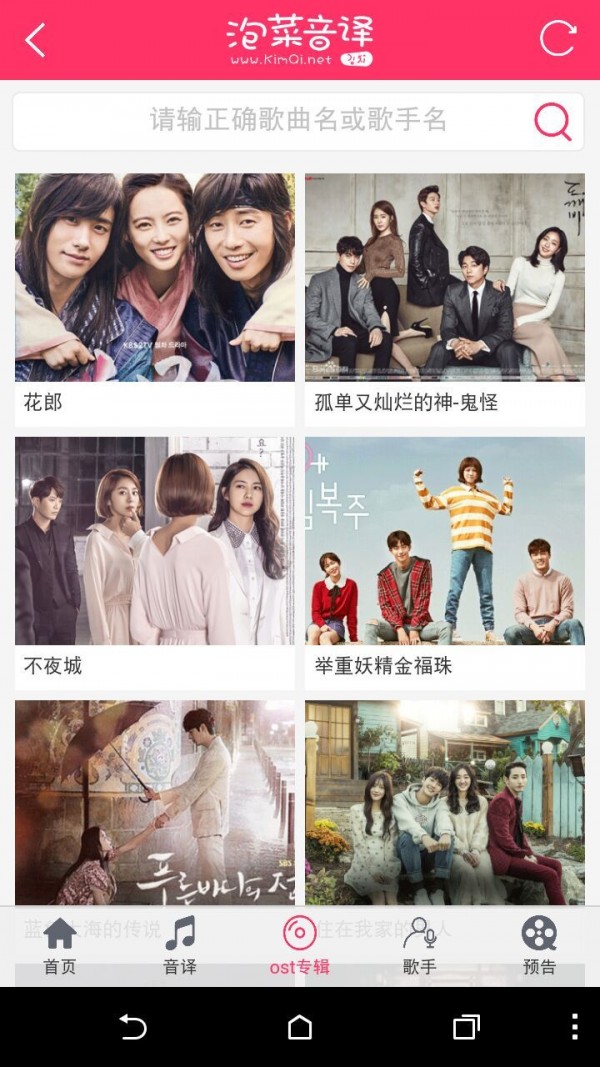600x1067 pixels.
Task: Go back using the top-left arrow
Action: tap(36, 40)
